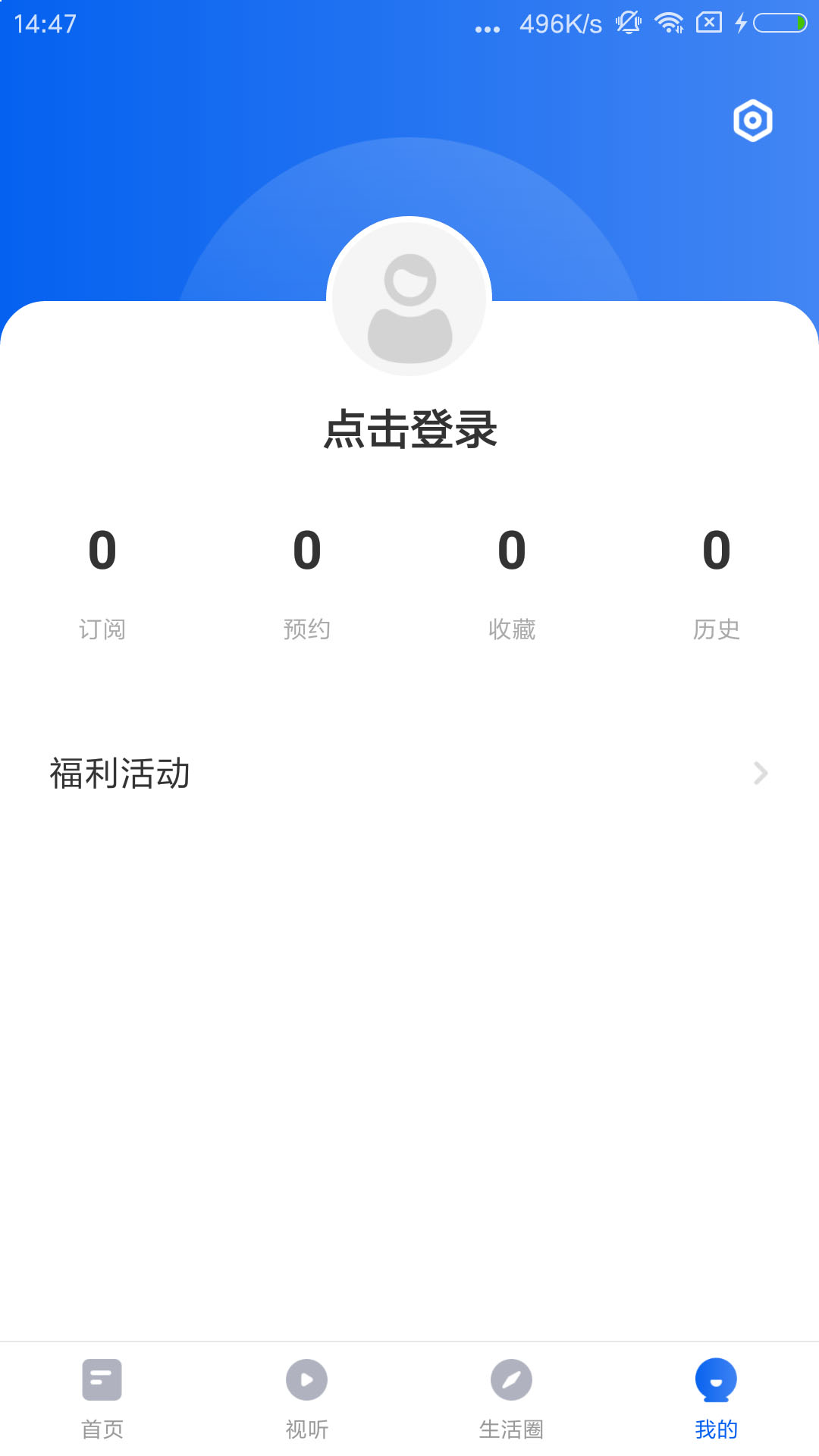Image resolution: width=819 pixels, height=1456 pixels.
Task: Tap the 14:47 clock display
Action: point(44,23)
